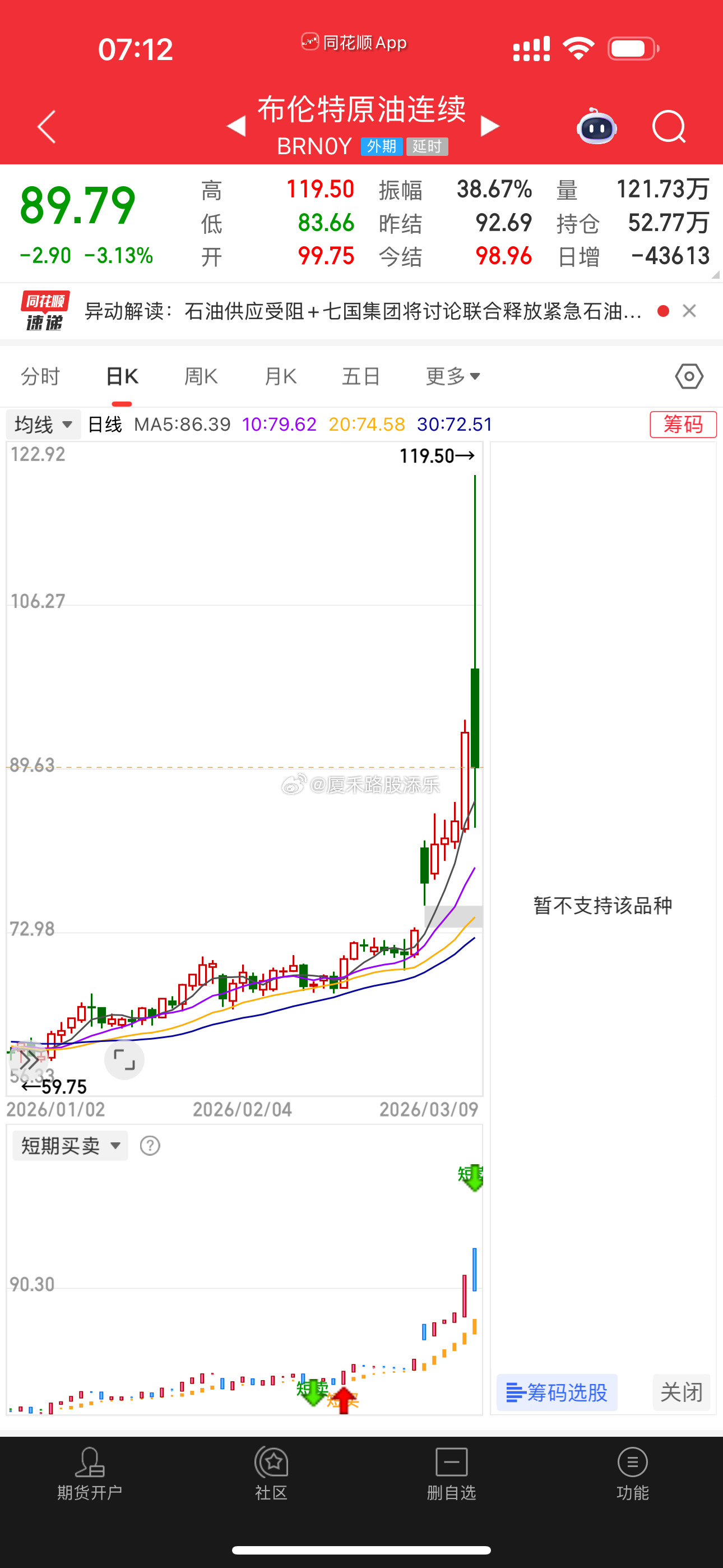Screen dimensions: 723x1568
Task: Open the AI assistant robot icon
Action: 597,127
